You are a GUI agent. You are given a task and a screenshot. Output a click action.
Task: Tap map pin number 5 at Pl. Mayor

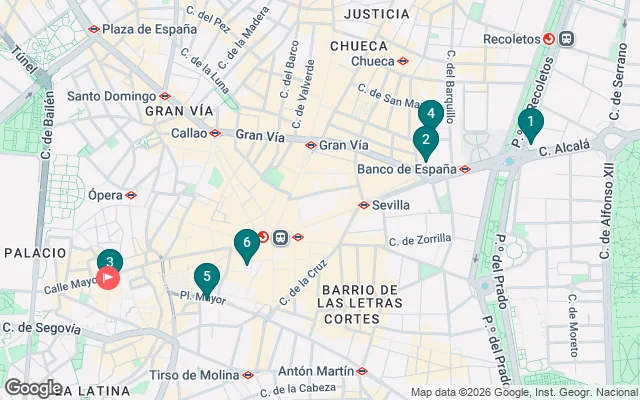[x=206, y=277]
